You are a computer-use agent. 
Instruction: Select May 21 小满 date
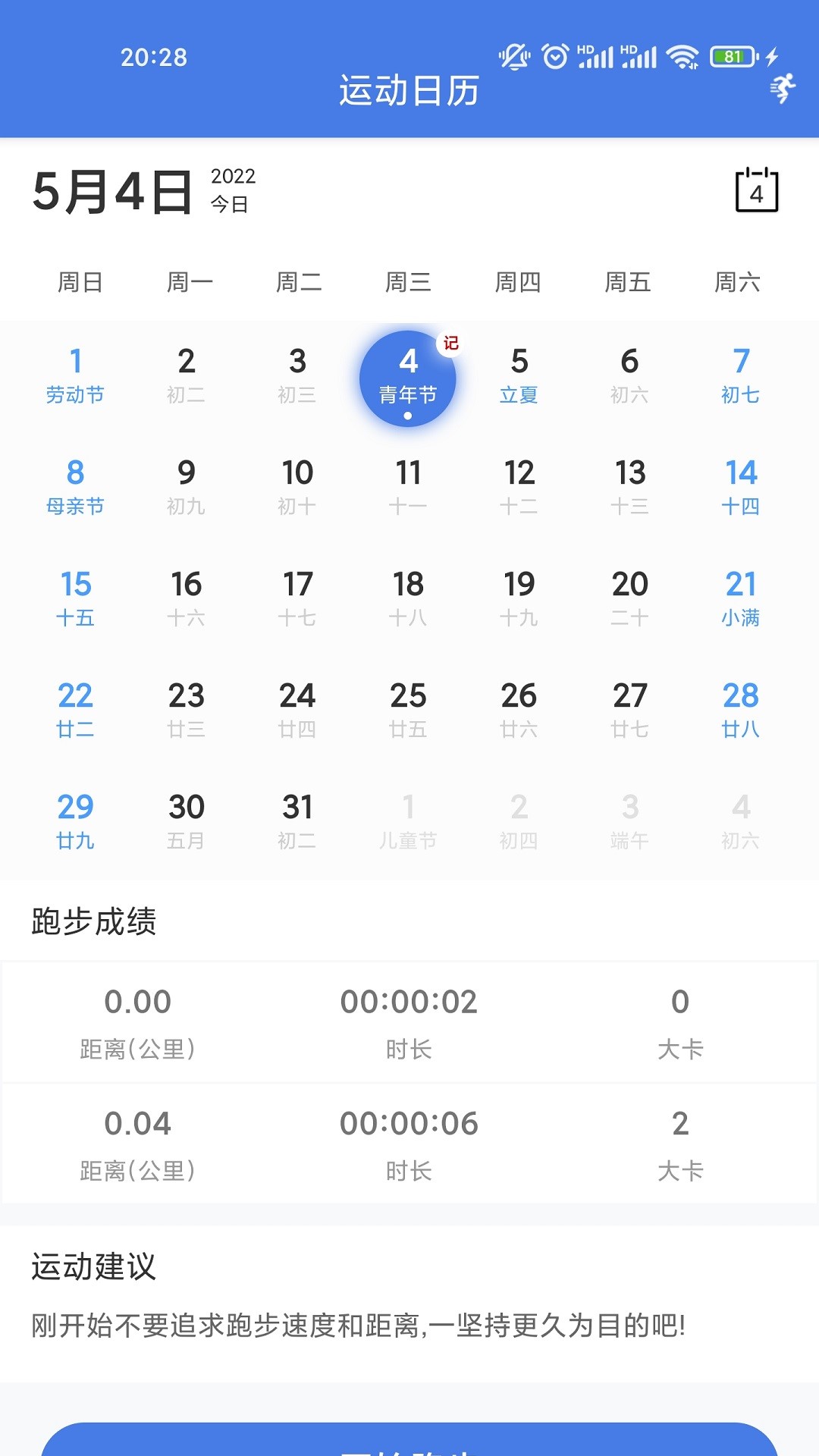(740, 599)
